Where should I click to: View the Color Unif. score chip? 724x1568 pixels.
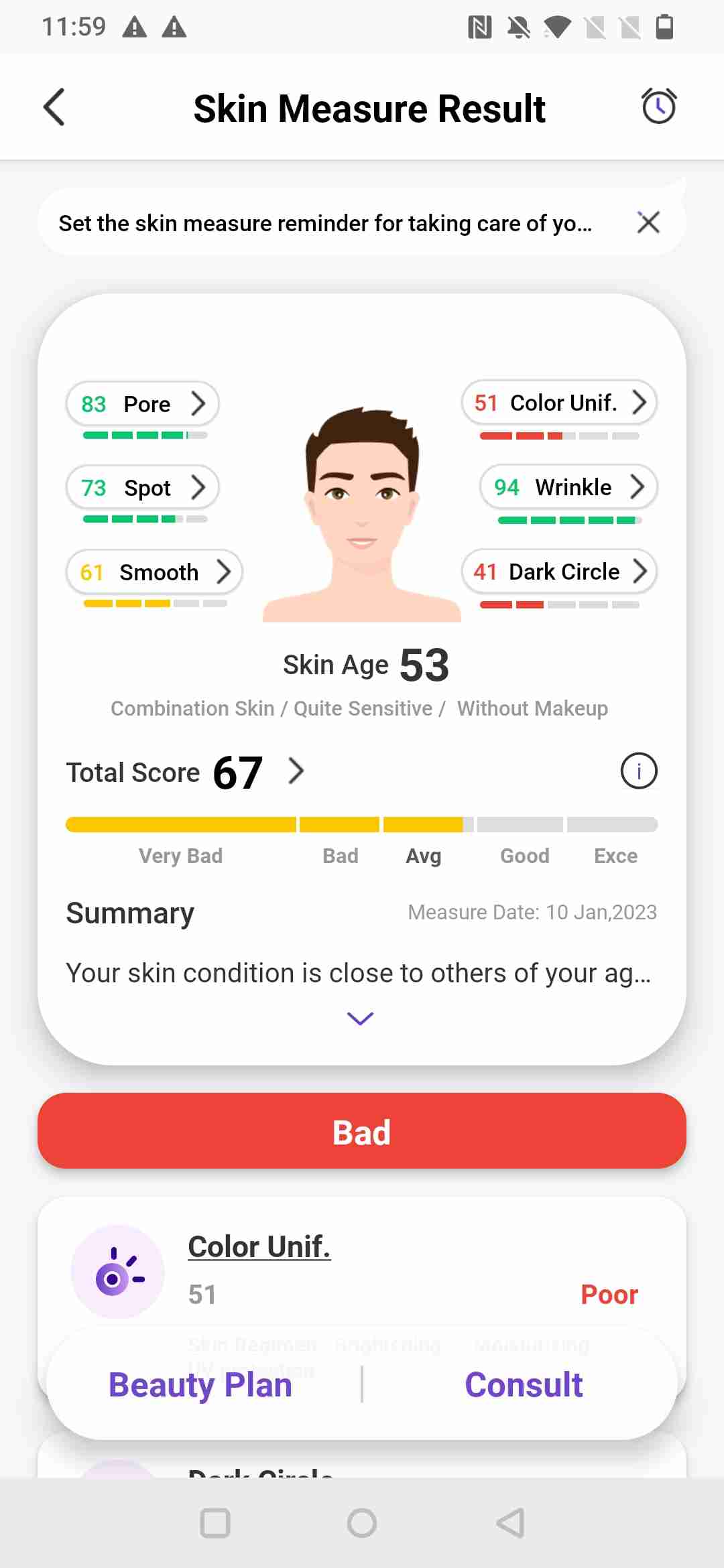(x=559, y=403)
